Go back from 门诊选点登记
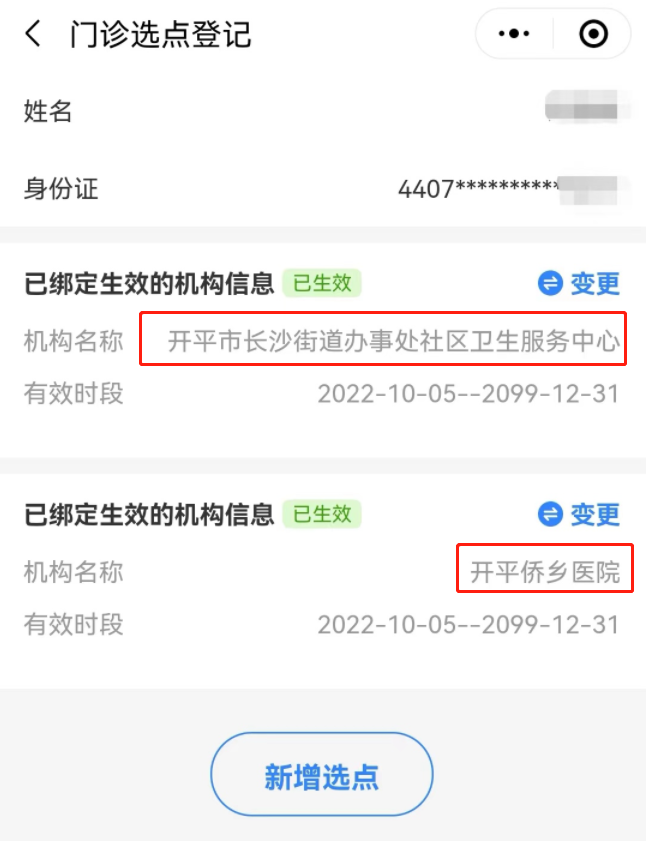 pyautogui.click(x=34, y=35)
